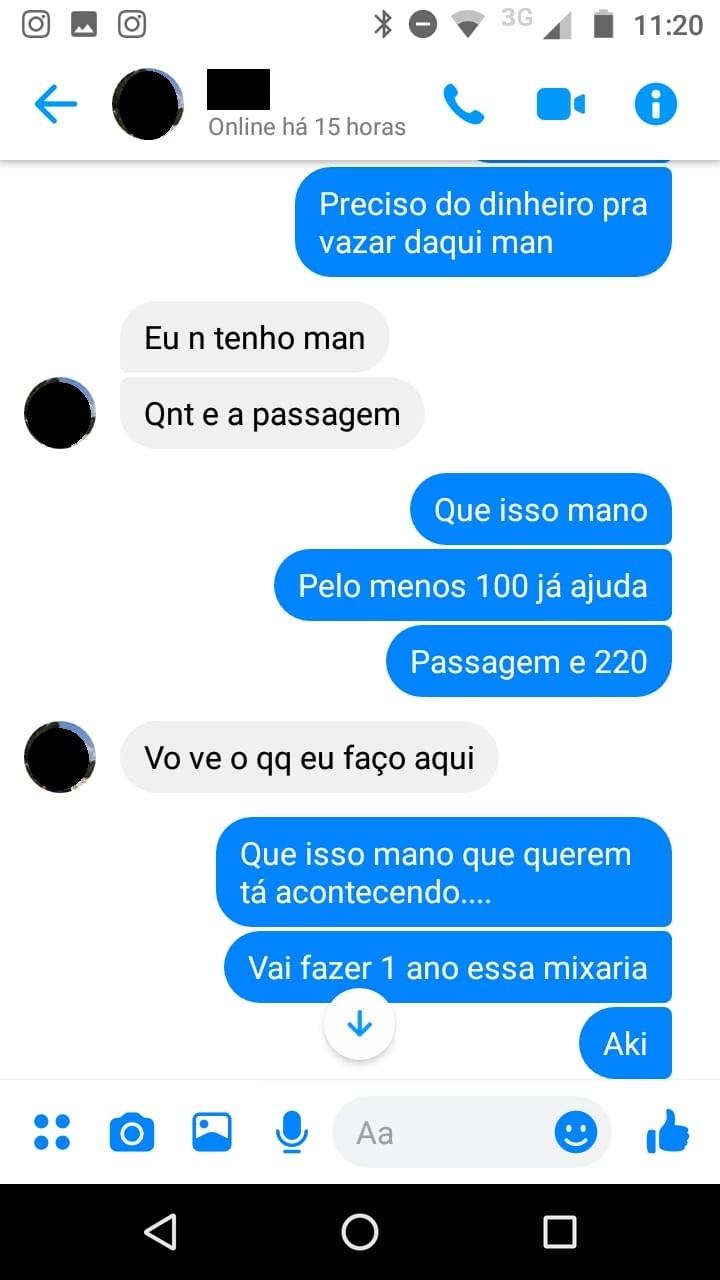The image size is (720, 1280).
Task: Record a voice message with the microphone
Action: point(291,1133)
